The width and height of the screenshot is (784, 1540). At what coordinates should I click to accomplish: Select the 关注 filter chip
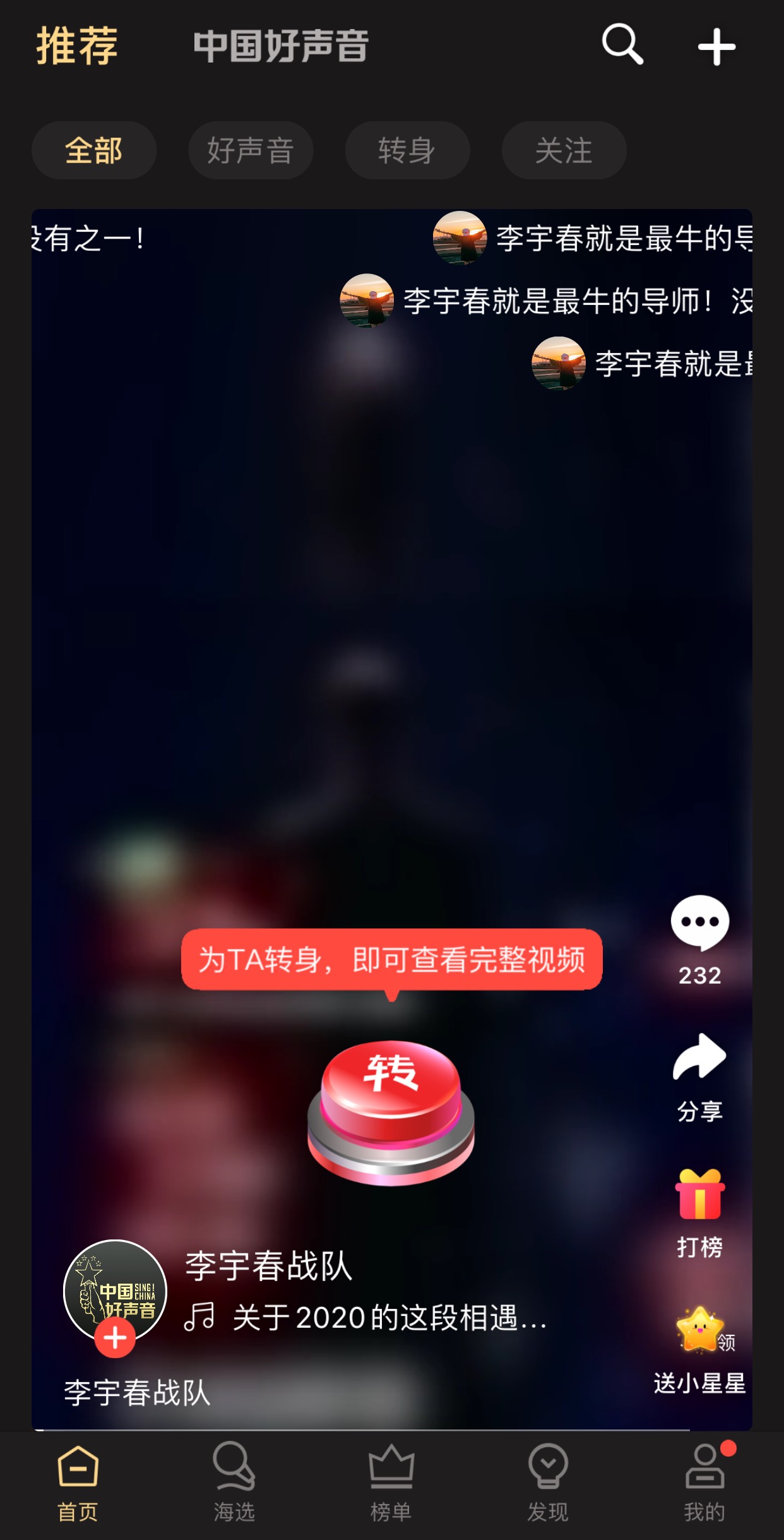(564, 150)
